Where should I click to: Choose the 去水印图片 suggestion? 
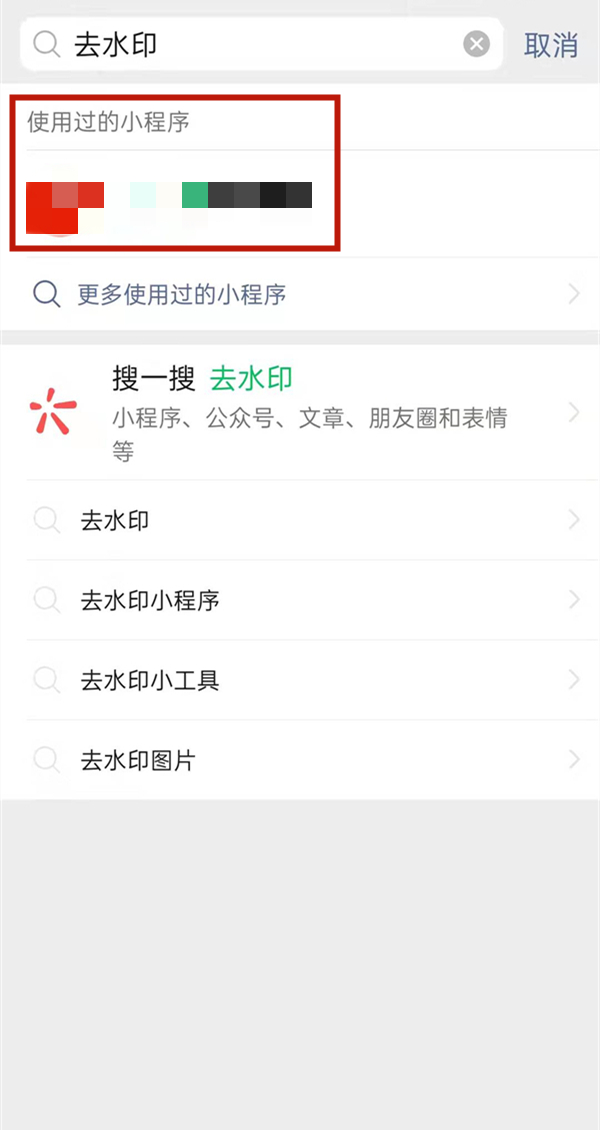pos(300,760)
